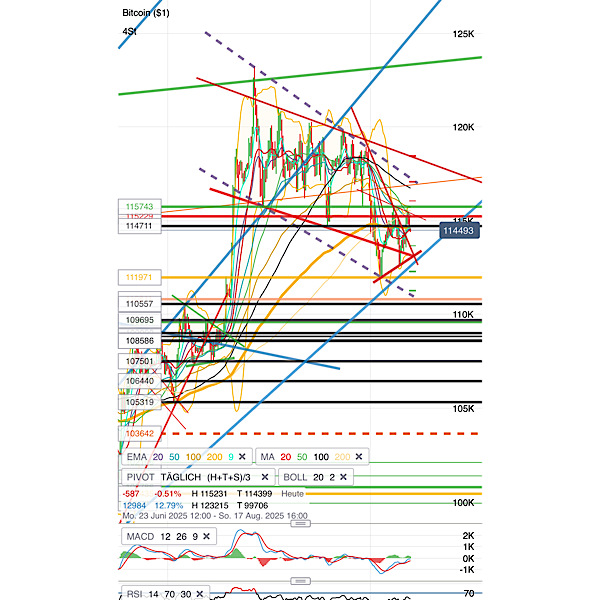Open BOLL 20 2 settings
This screenshot has width=600, height=600.
coord(305,478)
